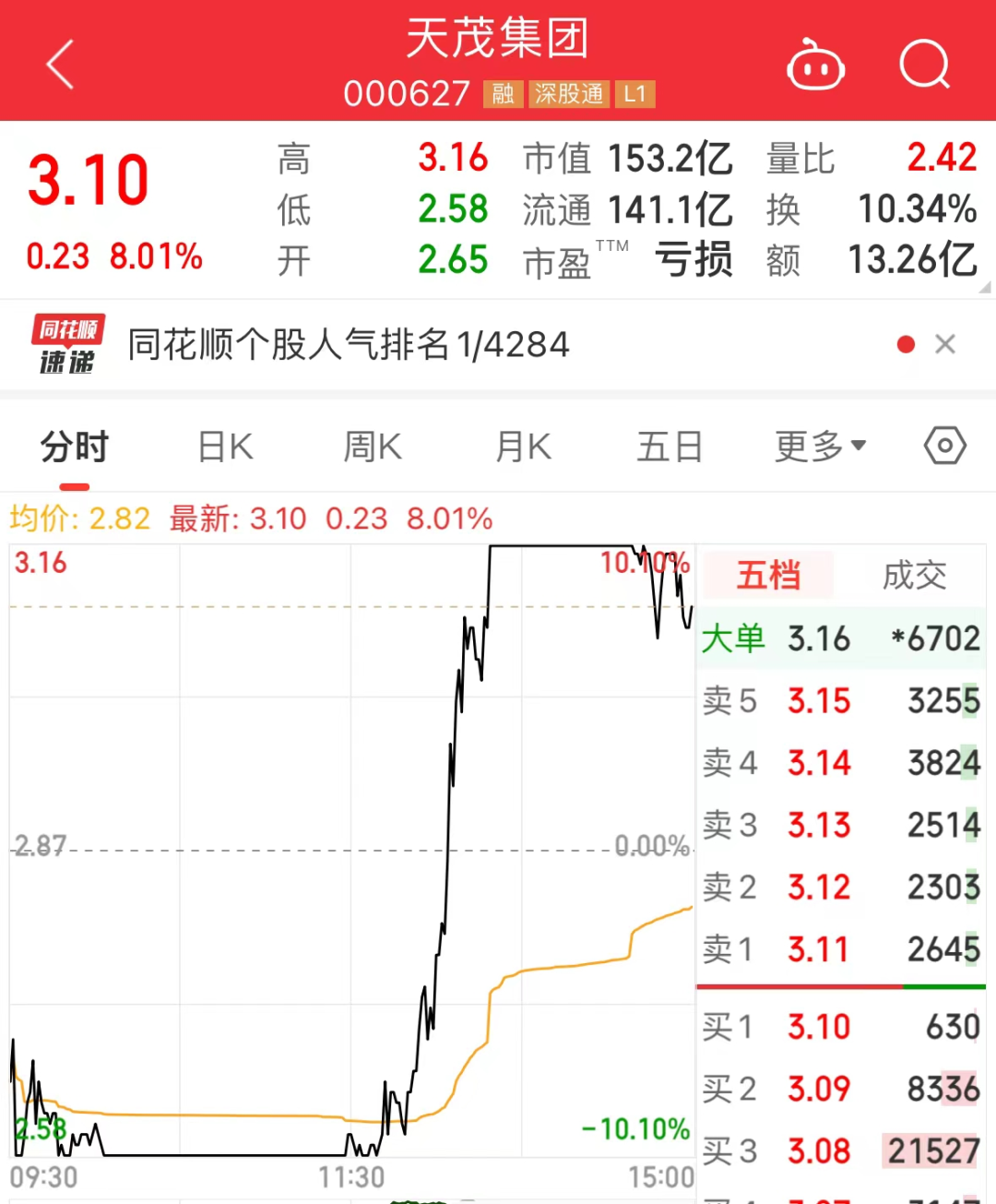Open chart settings hexagon icon
The image size is (996, 1204).
944,447
